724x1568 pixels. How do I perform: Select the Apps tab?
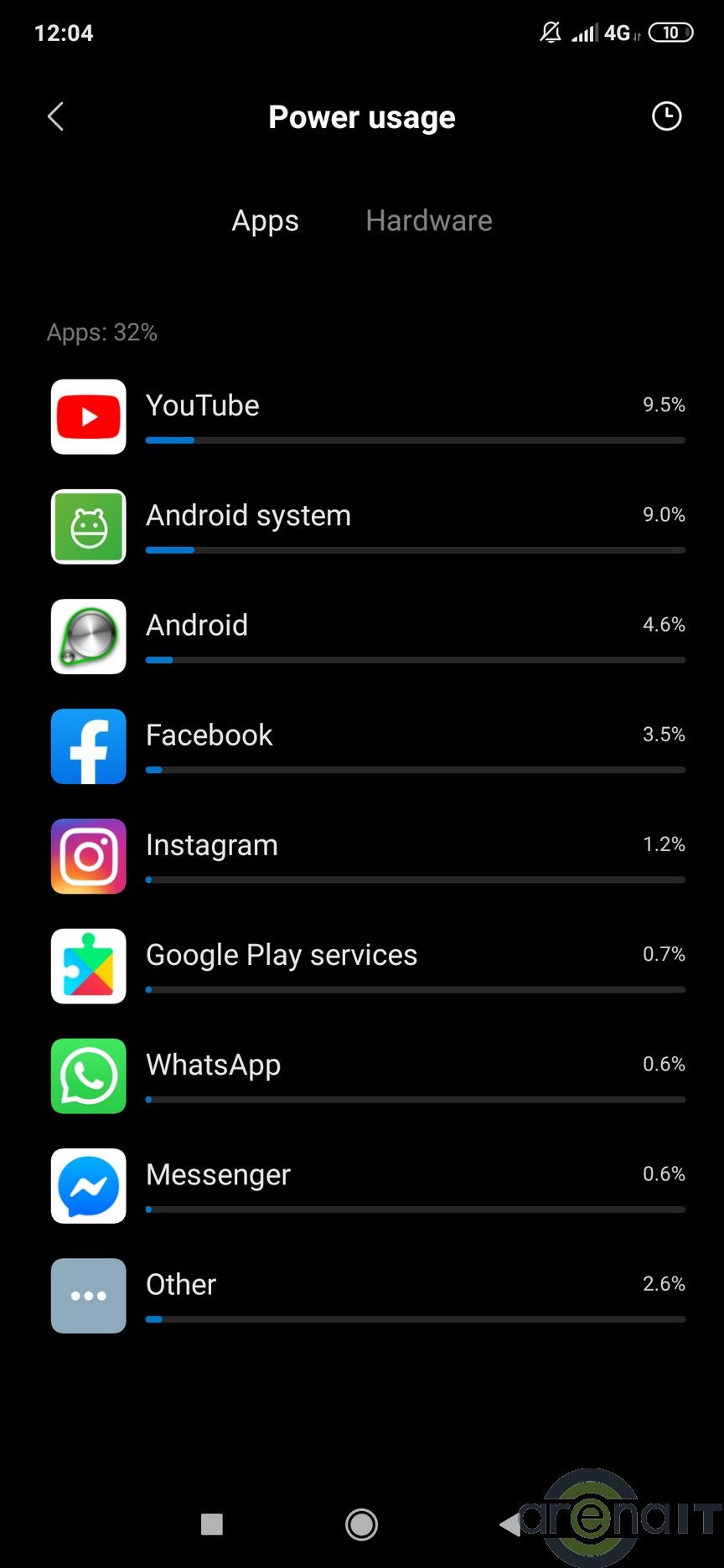pyautogui.click(x=265, y=220)
